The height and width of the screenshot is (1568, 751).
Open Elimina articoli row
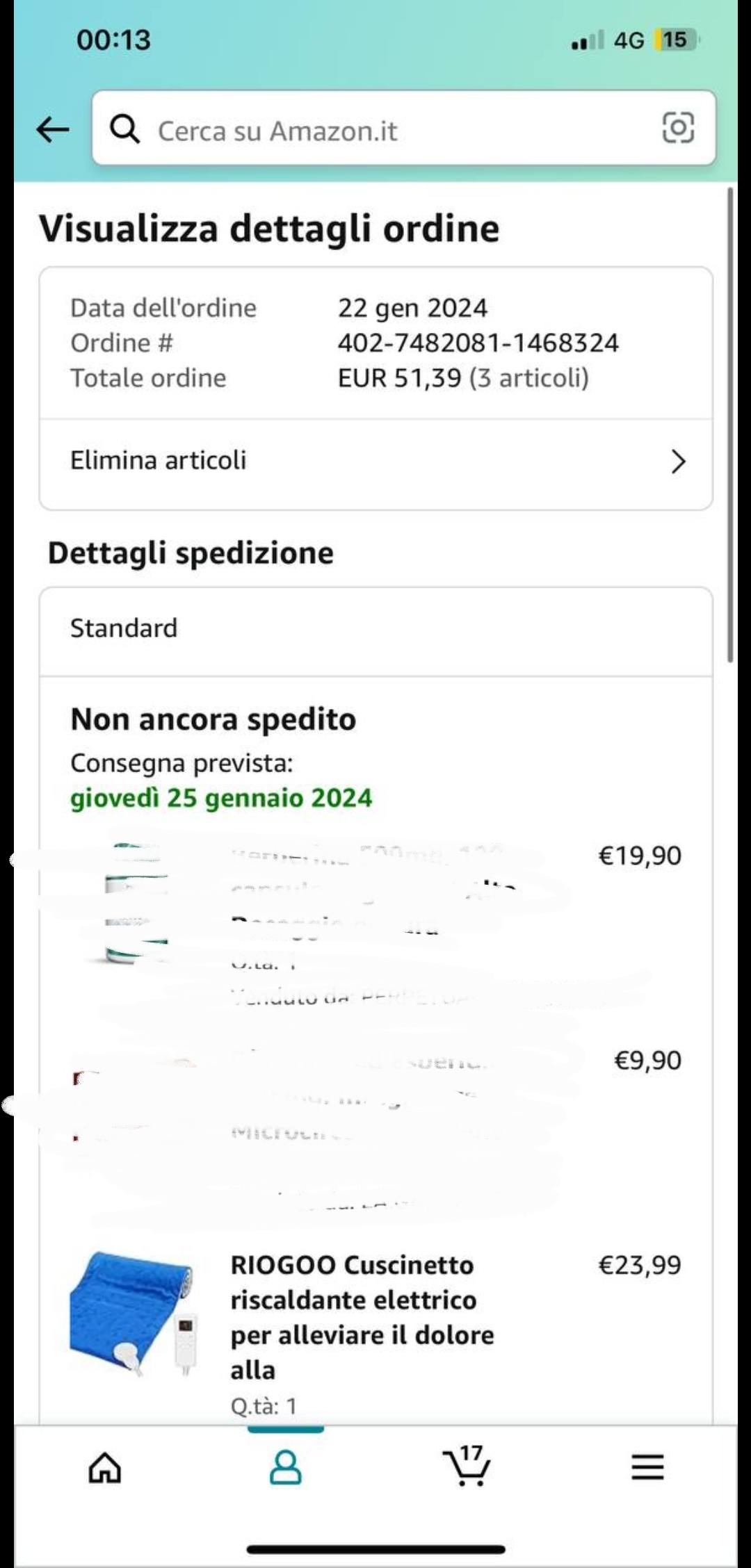(x=375, y=462)
